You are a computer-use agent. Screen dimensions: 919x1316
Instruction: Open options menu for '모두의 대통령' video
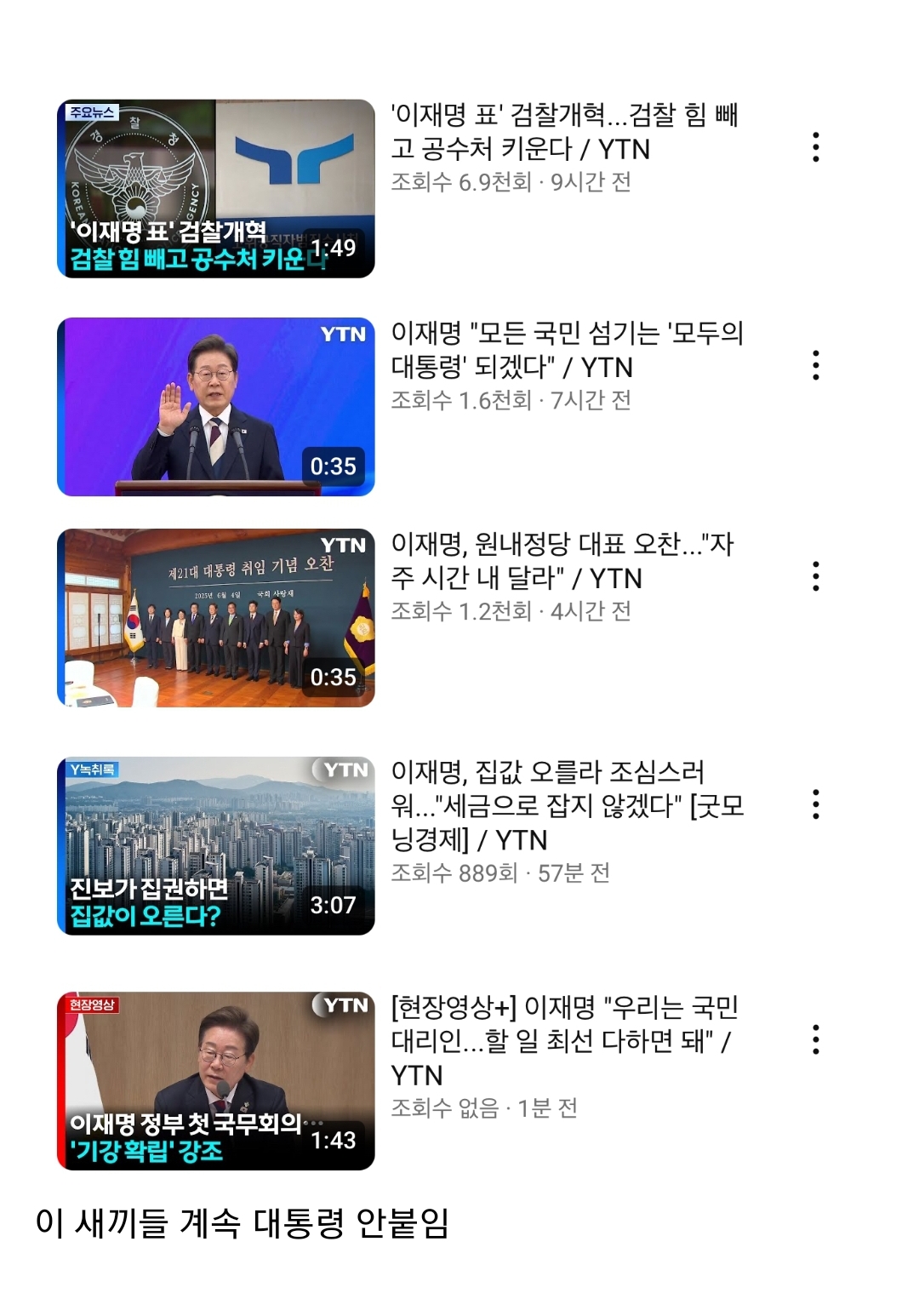pos(818,368)
